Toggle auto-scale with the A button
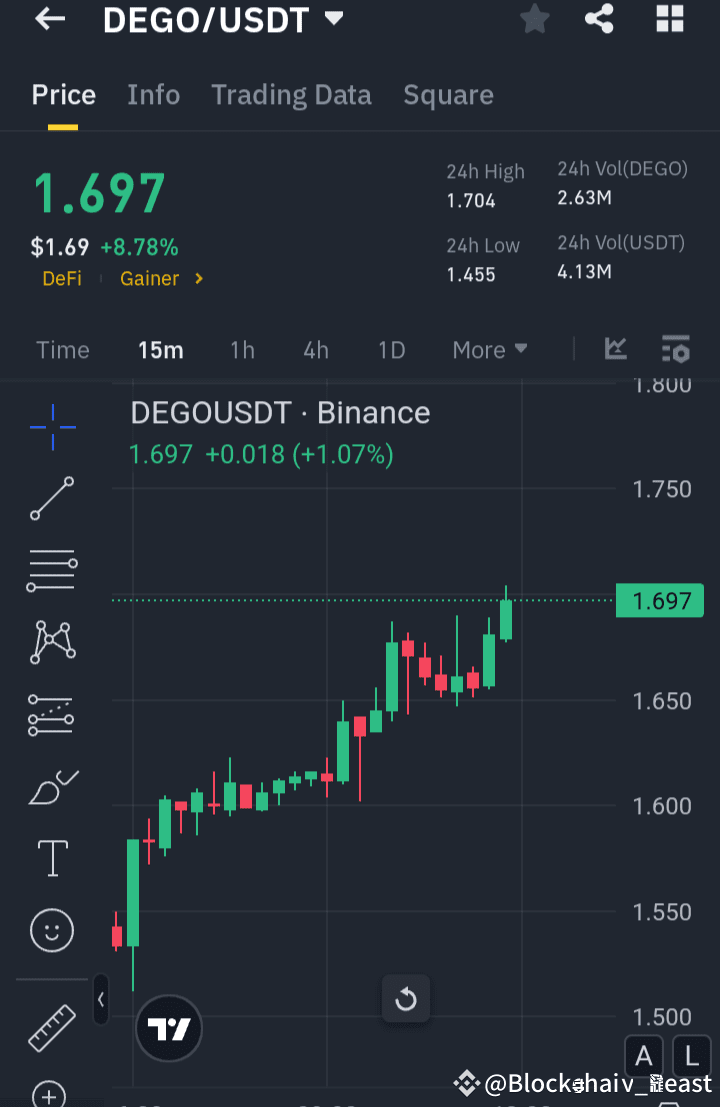 coord(643,1056)
